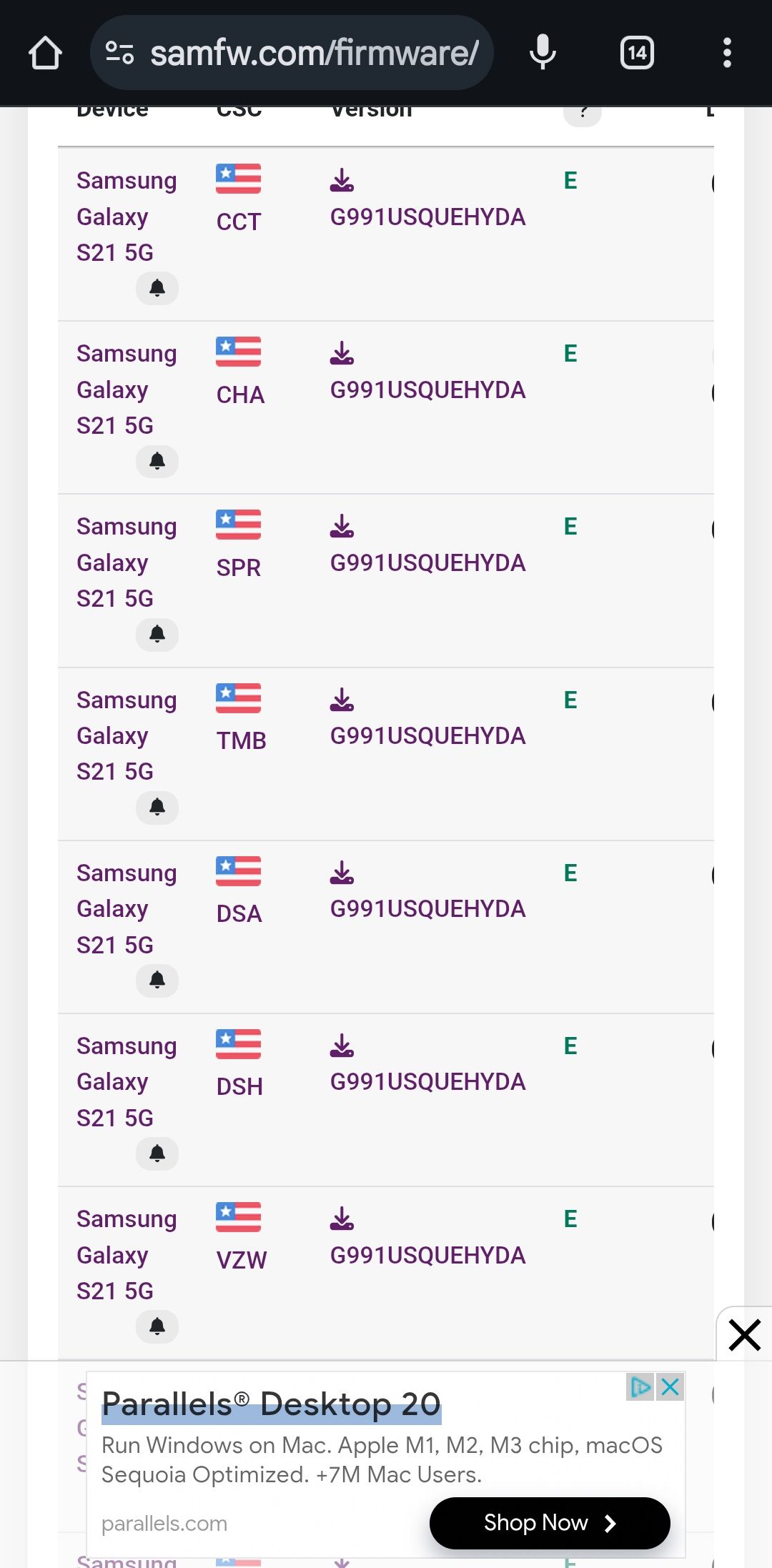Select the CSC column header

coord(238,109)
